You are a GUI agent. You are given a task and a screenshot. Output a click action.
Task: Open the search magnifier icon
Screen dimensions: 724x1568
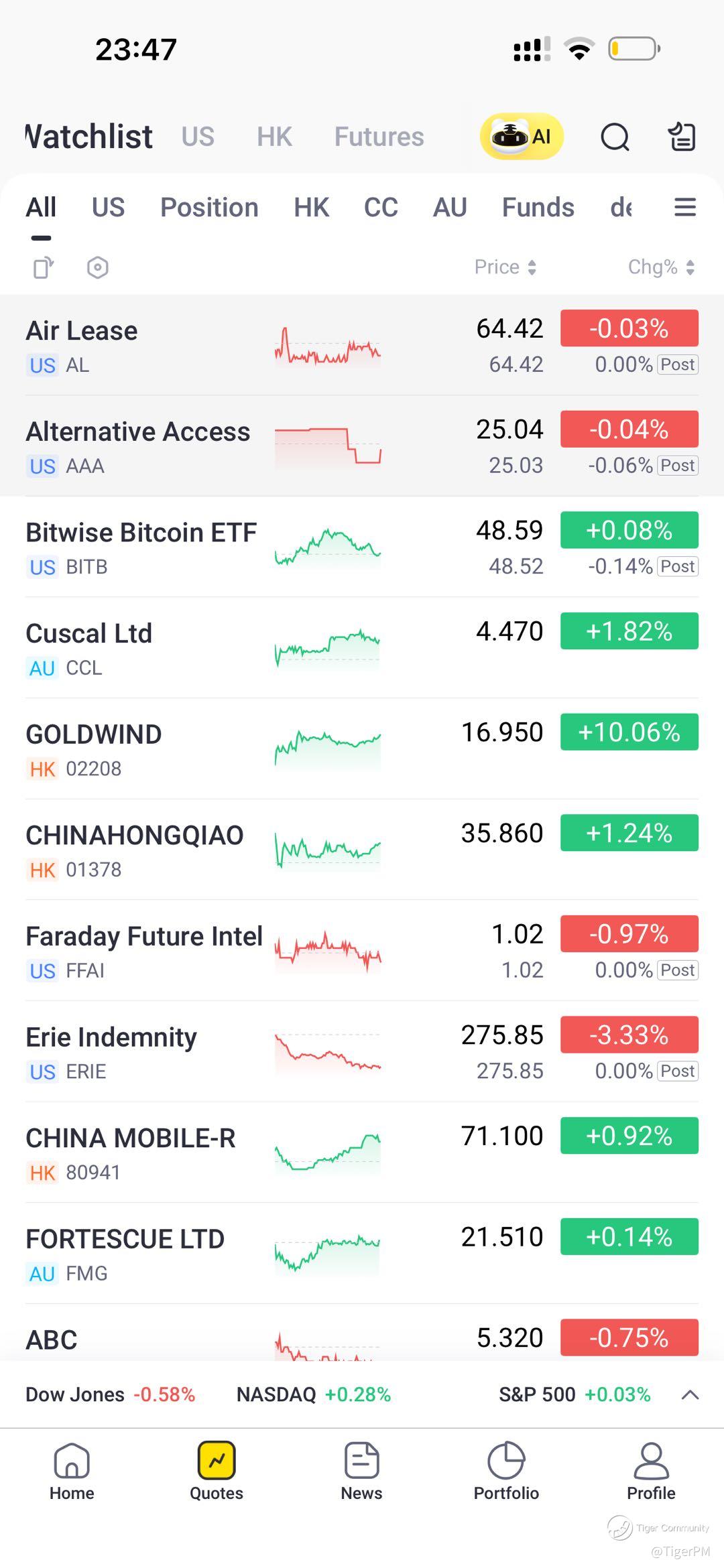click(x=614, y=137)
